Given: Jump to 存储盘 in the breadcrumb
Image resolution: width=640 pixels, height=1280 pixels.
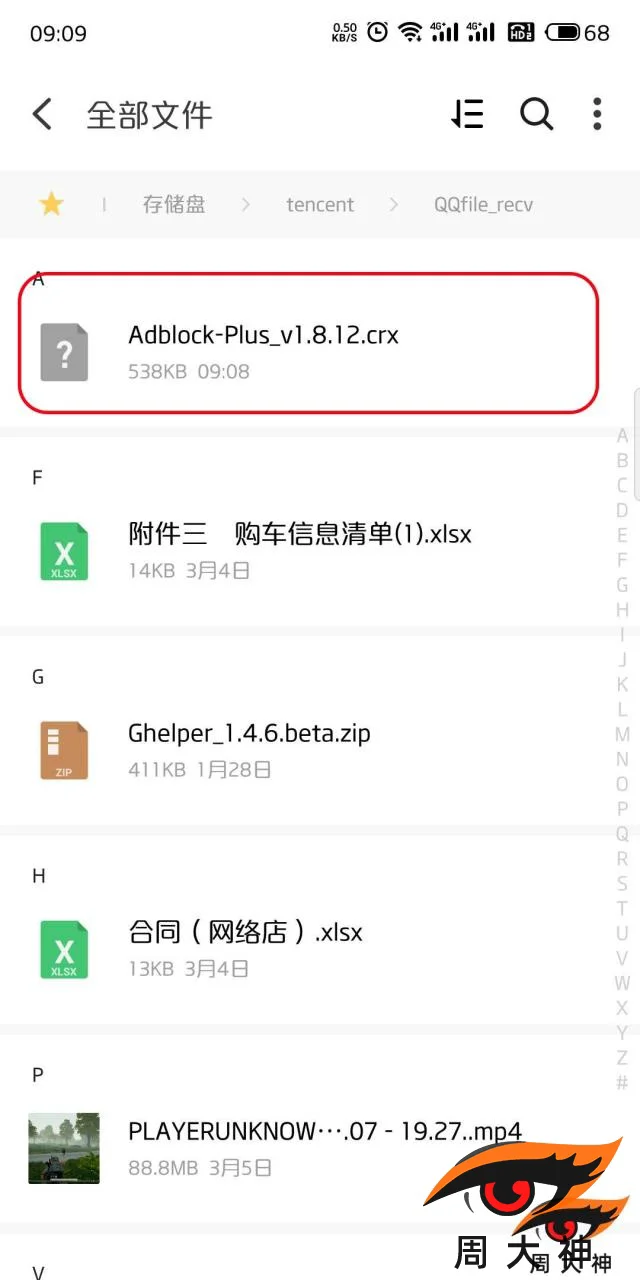Looking at the screenshot, I should tap(174, 204).
